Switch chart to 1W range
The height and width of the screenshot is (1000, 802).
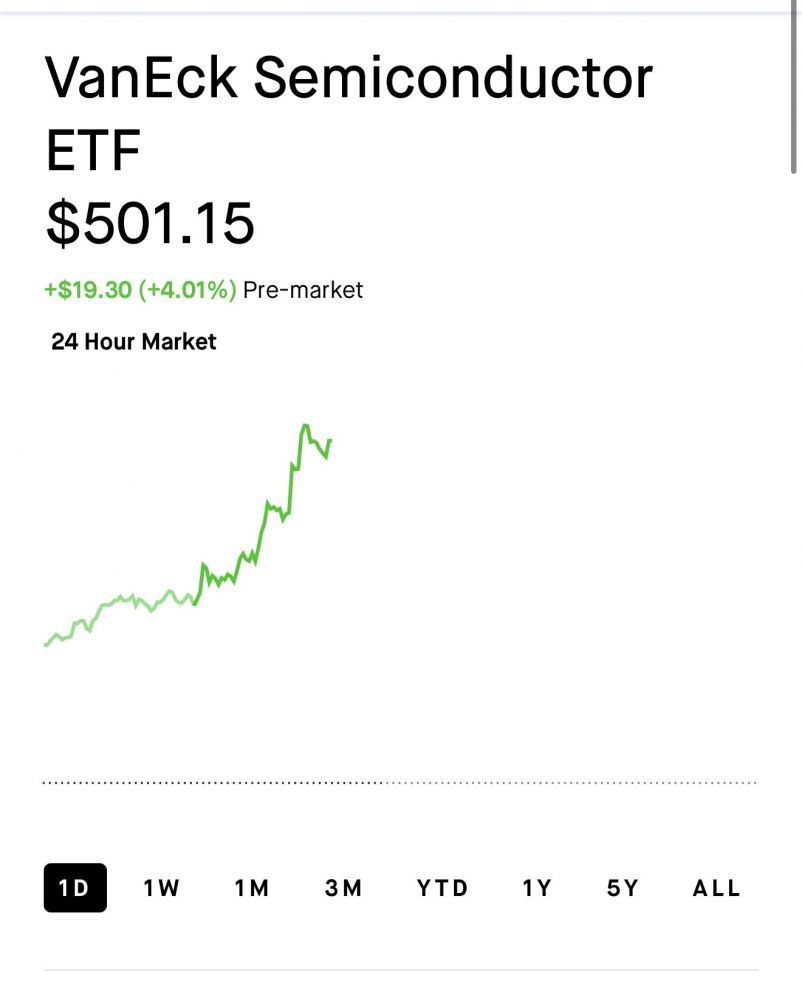tap(161, 888)
